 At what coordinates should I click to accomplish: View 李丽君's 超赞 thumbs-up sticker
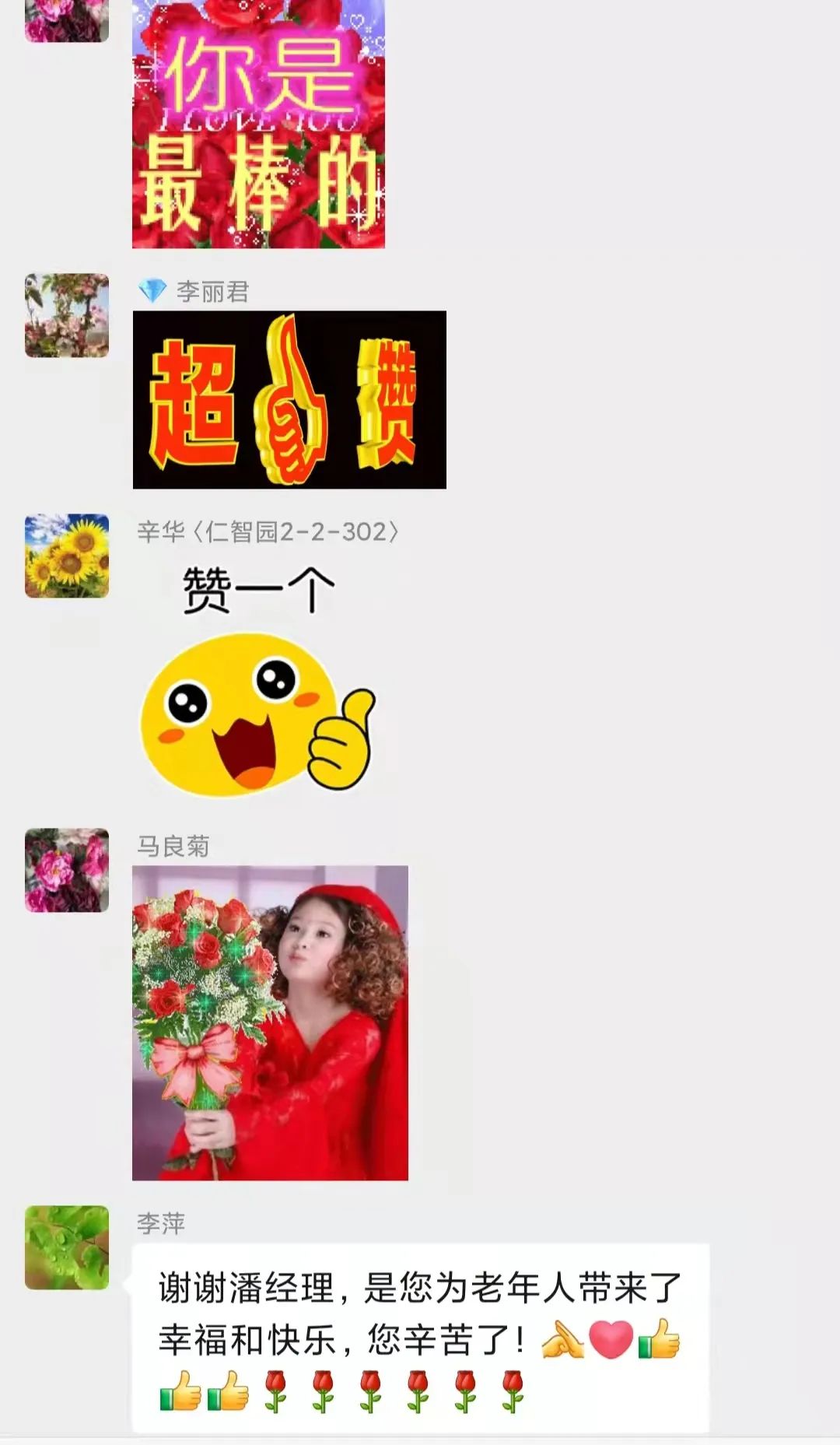point(289,399)
